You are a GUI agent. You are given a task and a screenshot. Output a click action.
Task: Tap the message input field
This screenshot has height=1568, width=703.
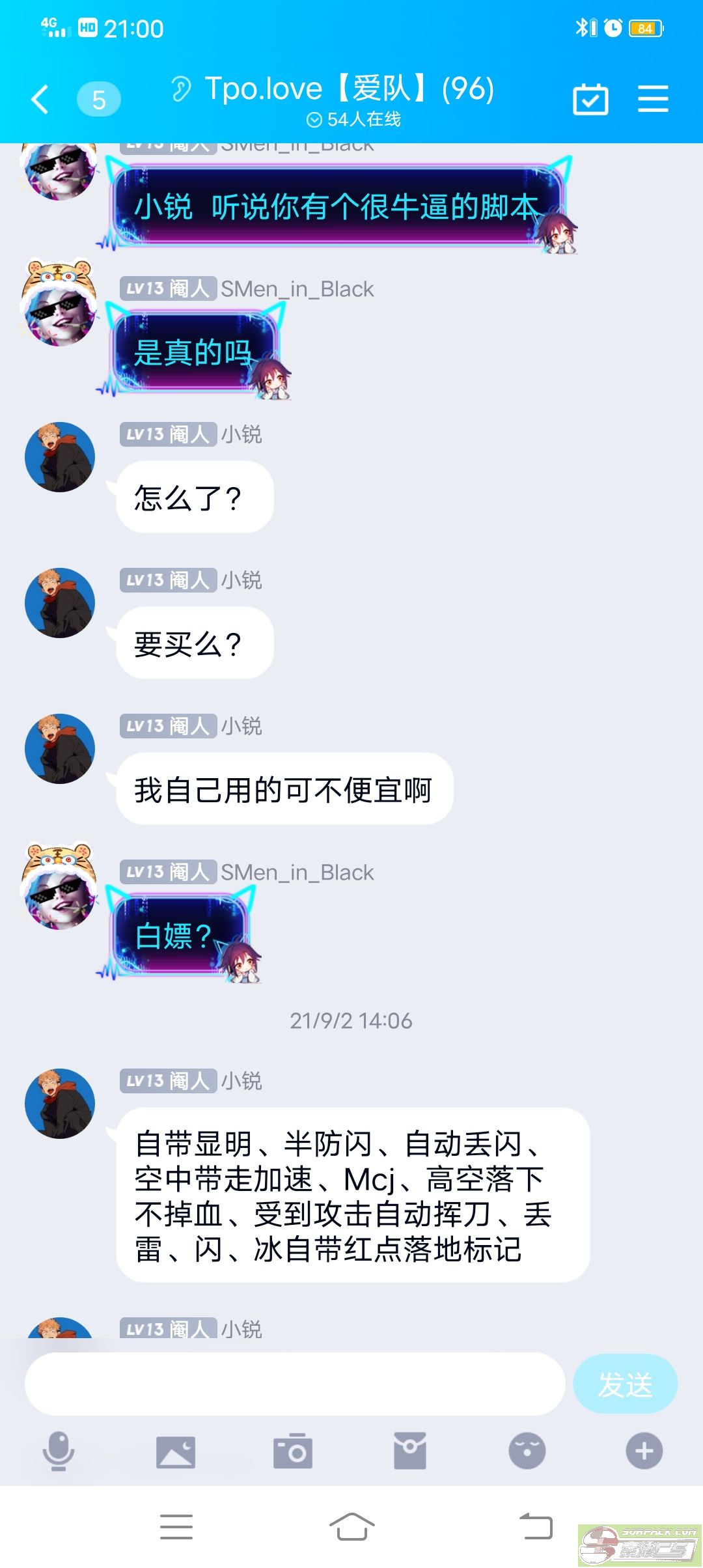pyautogui.click(x=294, y=1384)
